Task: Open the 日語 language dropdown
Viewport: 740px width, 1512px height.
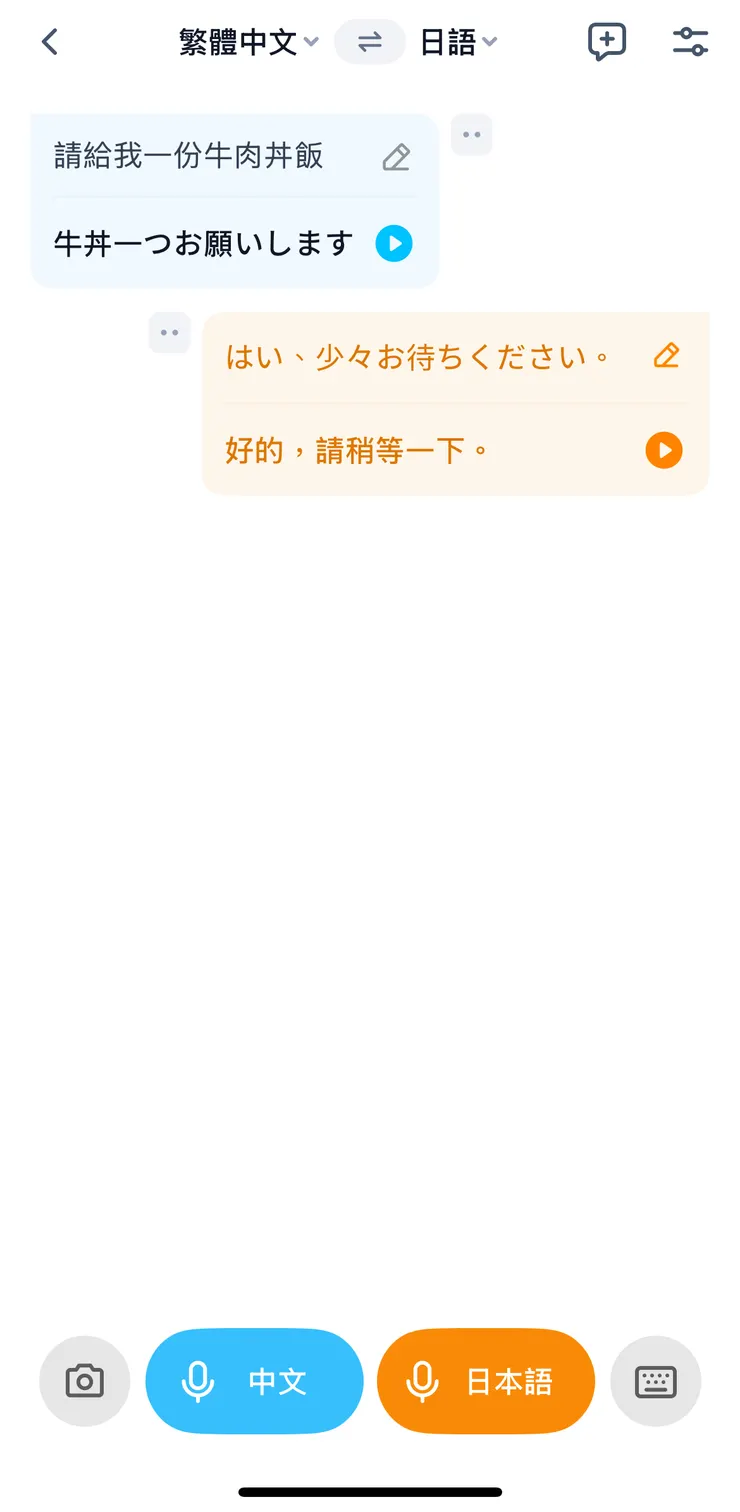Action: click(450, 42)
